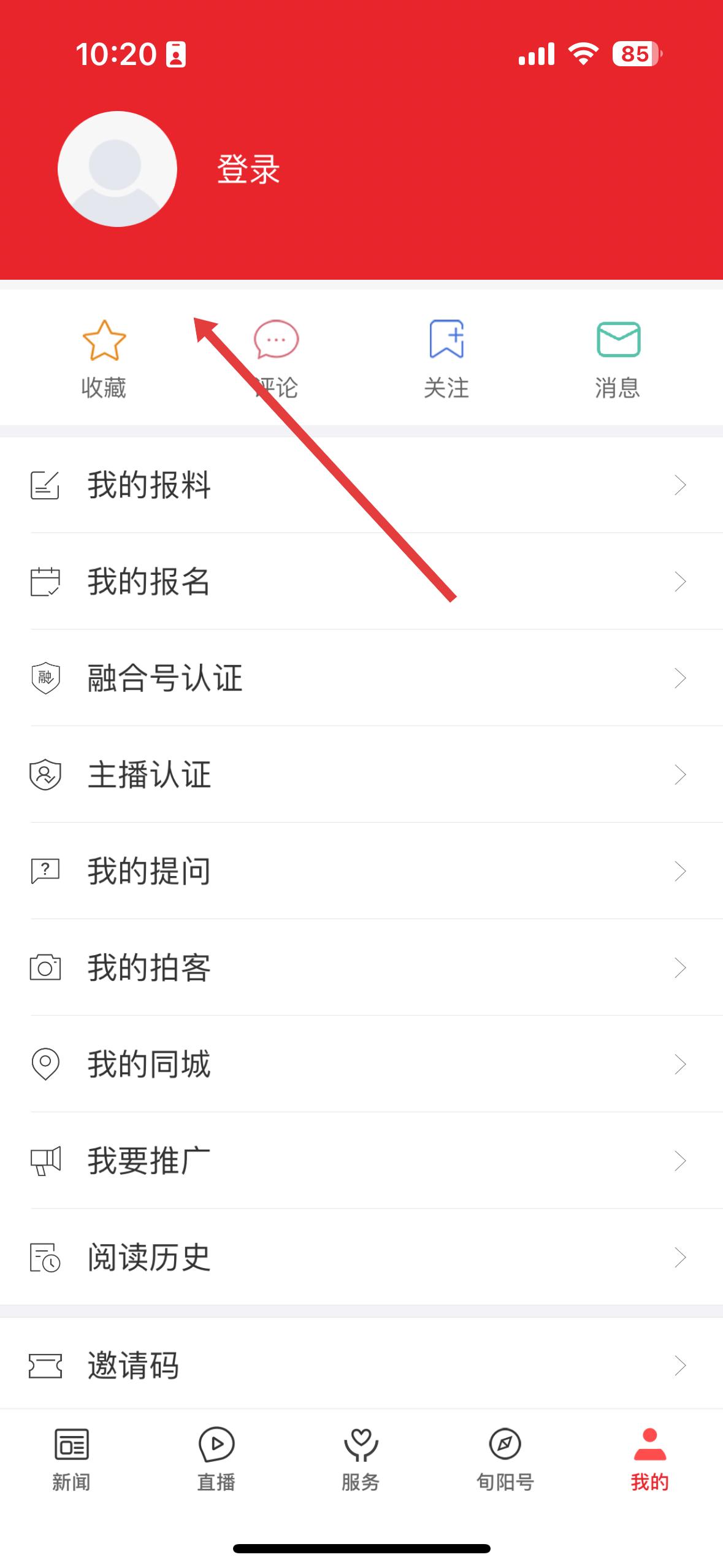The width and height of the screenshot is (723, 1568).
Task: Tap 登录 to log in
Action: pos(248,169)
